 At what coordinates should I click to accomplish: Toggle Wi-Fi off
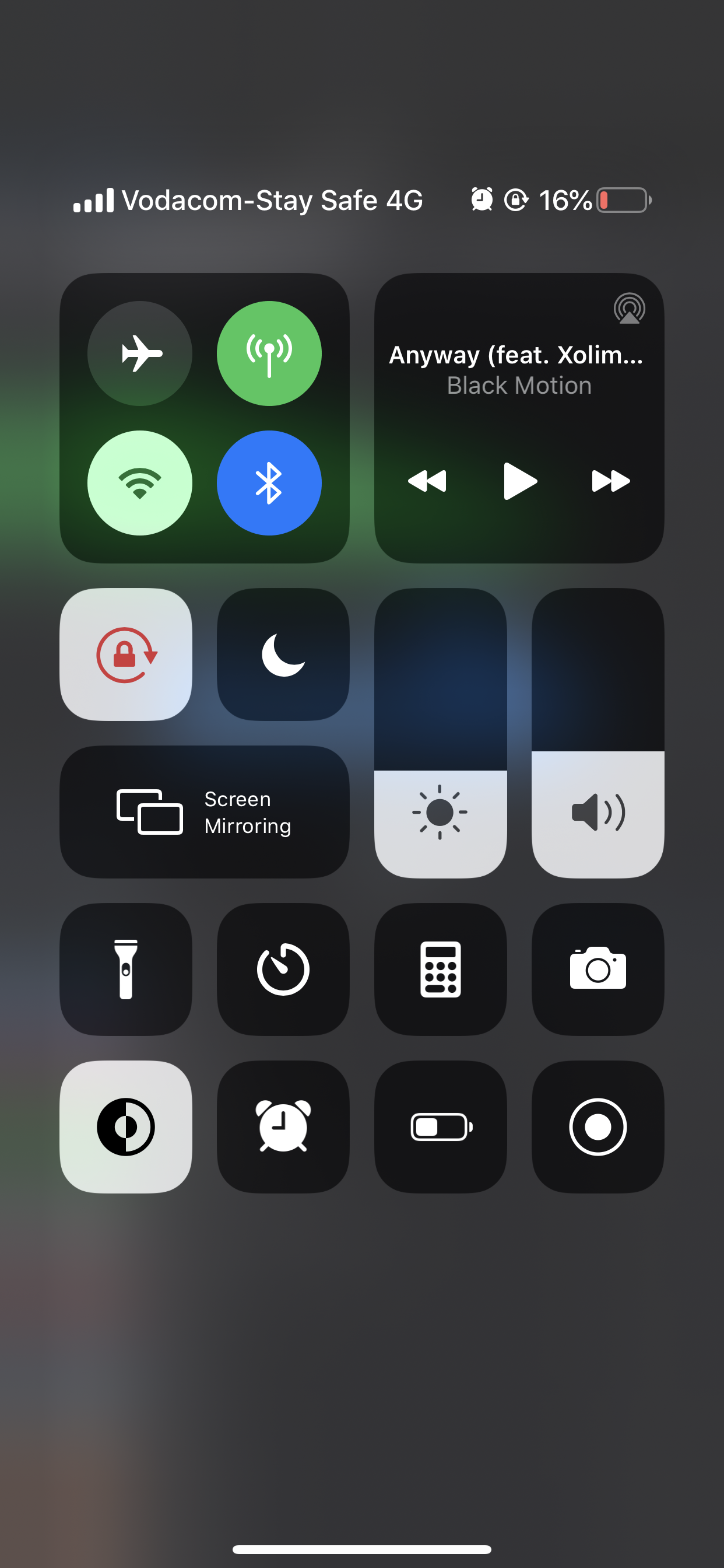point(140,482)
